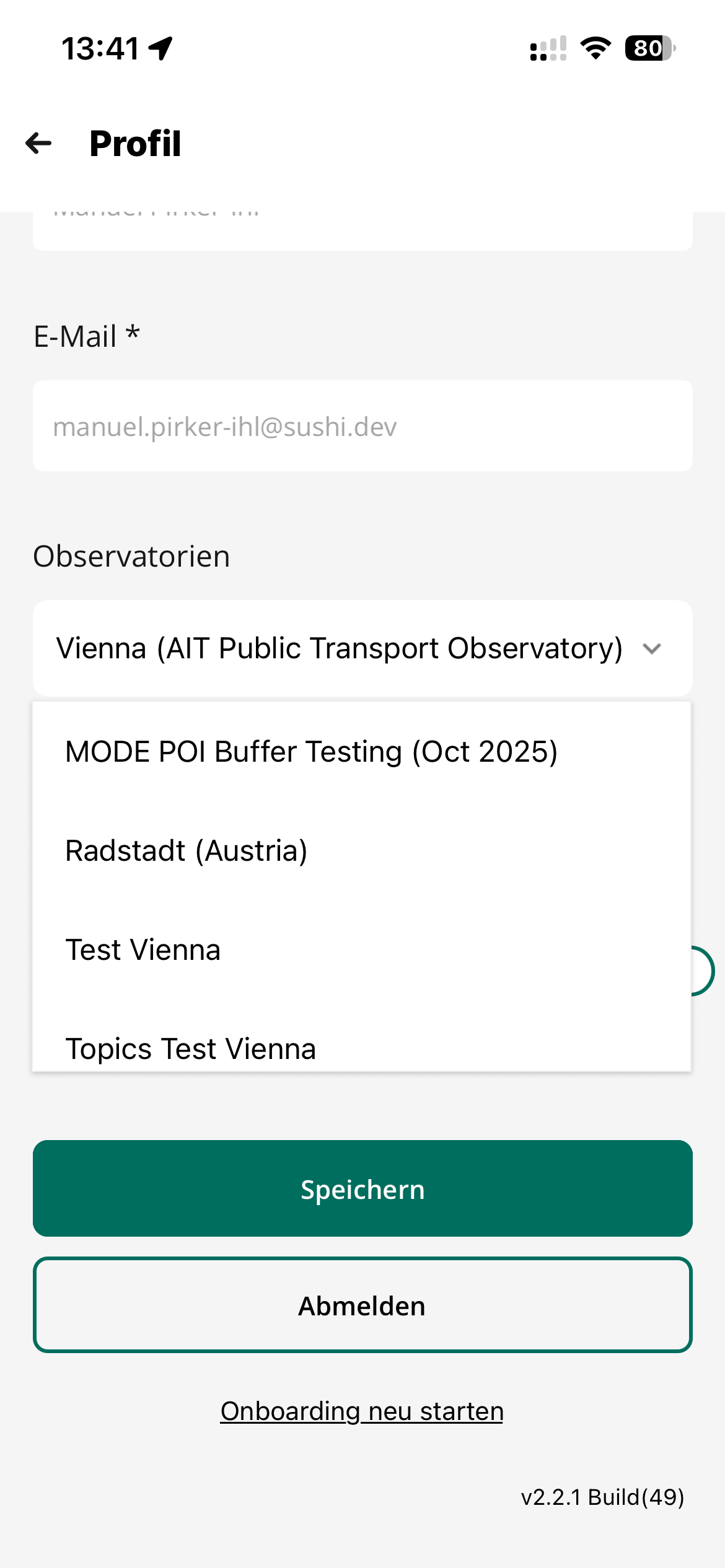Log out via Abmelden
Viewport: 725px width, 1568px height.
362,1305
